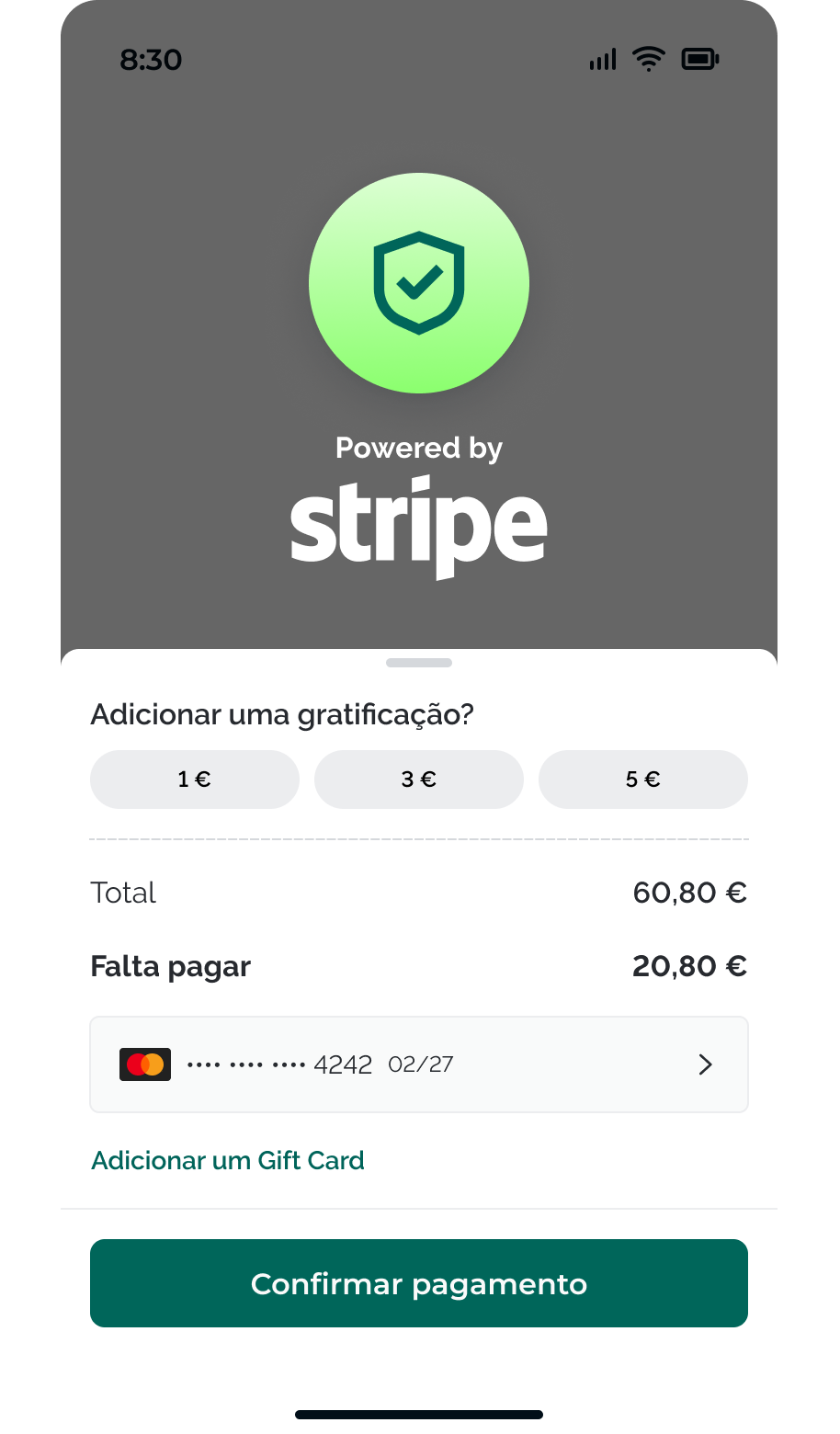Viewport: 840px width, 1434px height.
Task: Select the 5 € tip option
Action: [642, 779]
